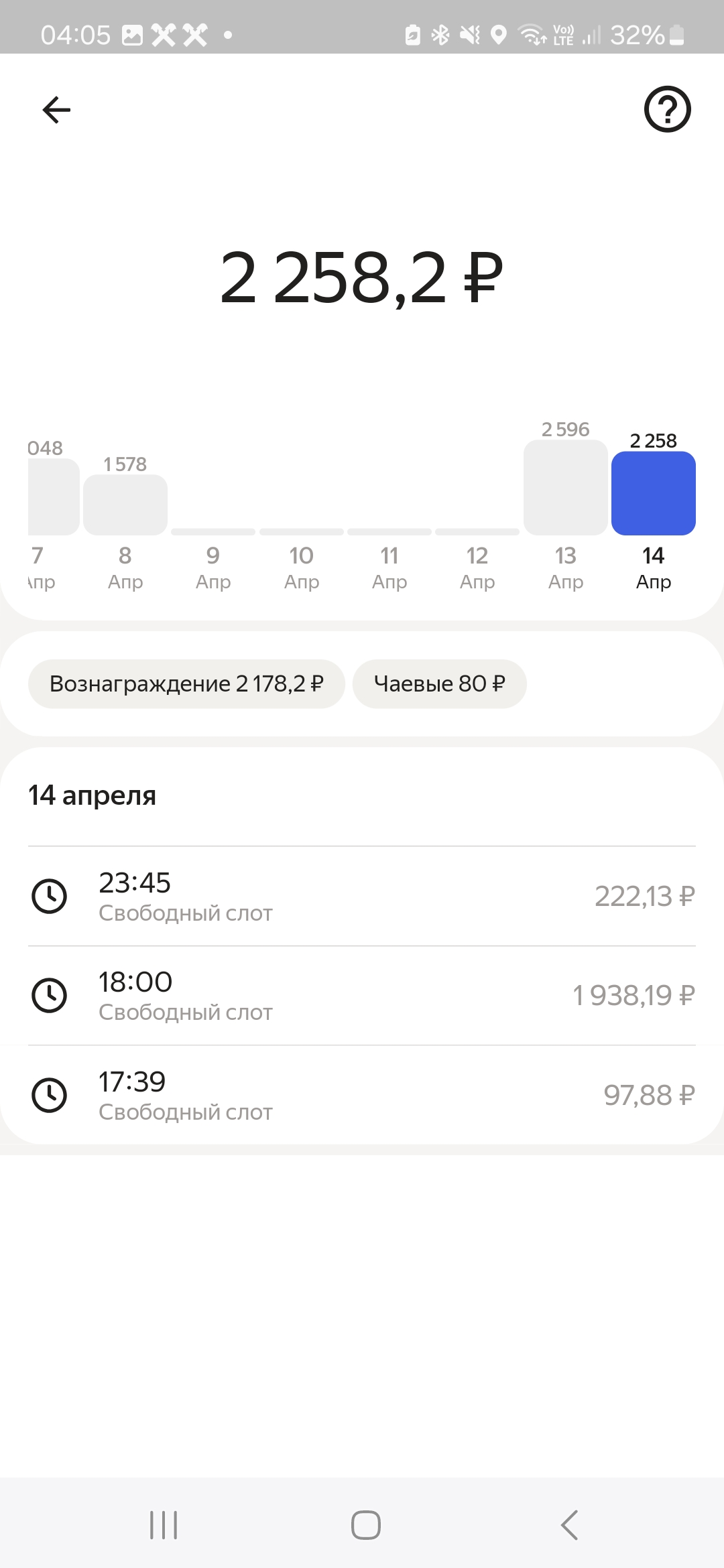Tap the Чаевые 80 ₽ chip
The height and width of the screenshot is (1568, 724).
pos(440,683)
